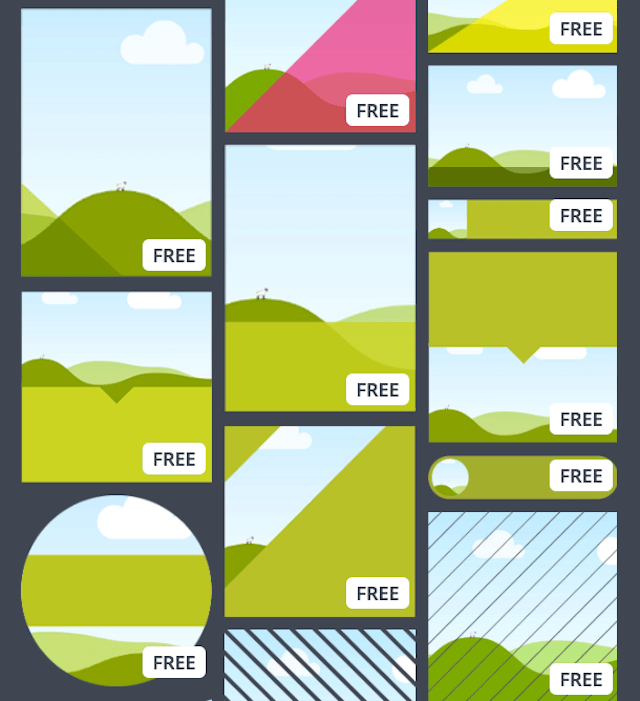
Task: Pick the circular frame with green band
Action: (x=116, y=590)
